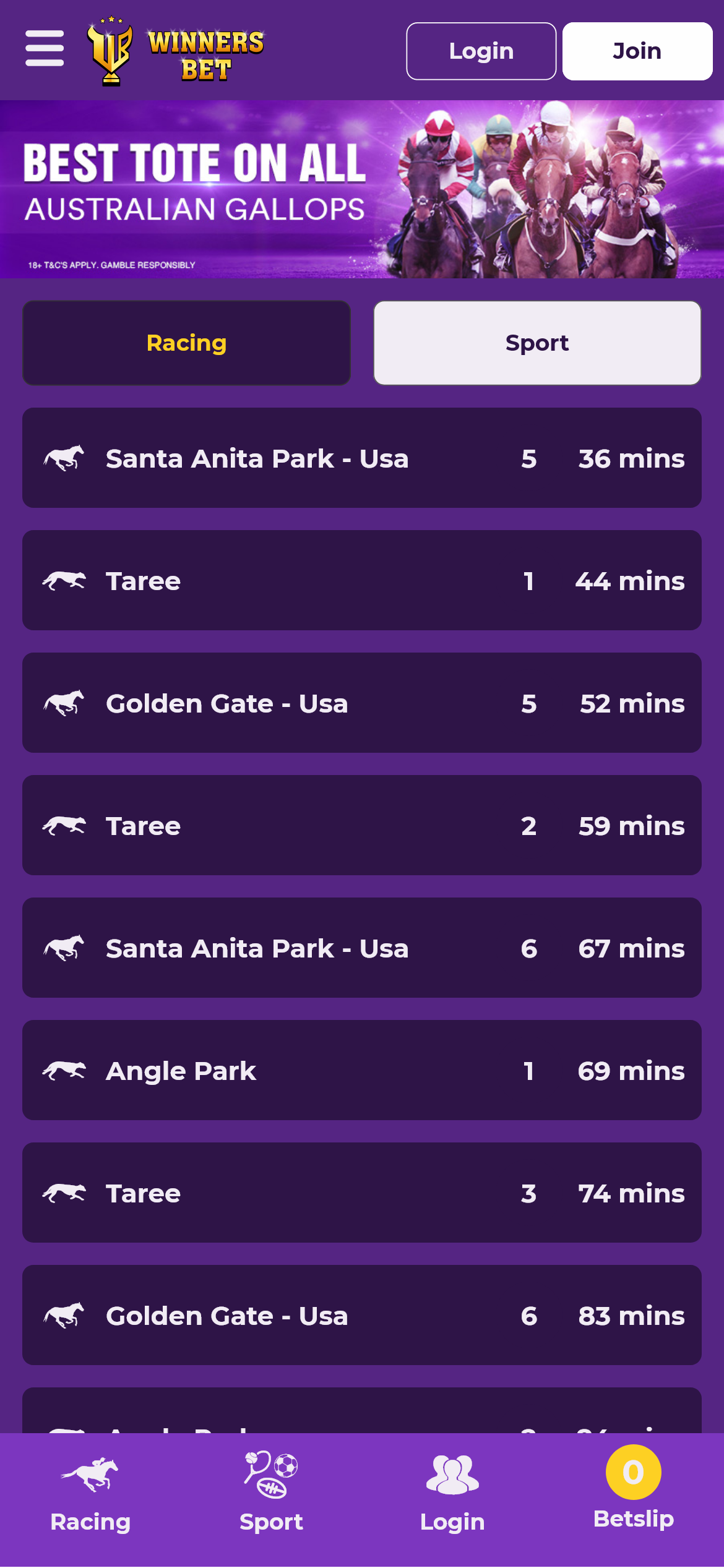Open Taree race 2 in 59 mins

tap(362, 826)
